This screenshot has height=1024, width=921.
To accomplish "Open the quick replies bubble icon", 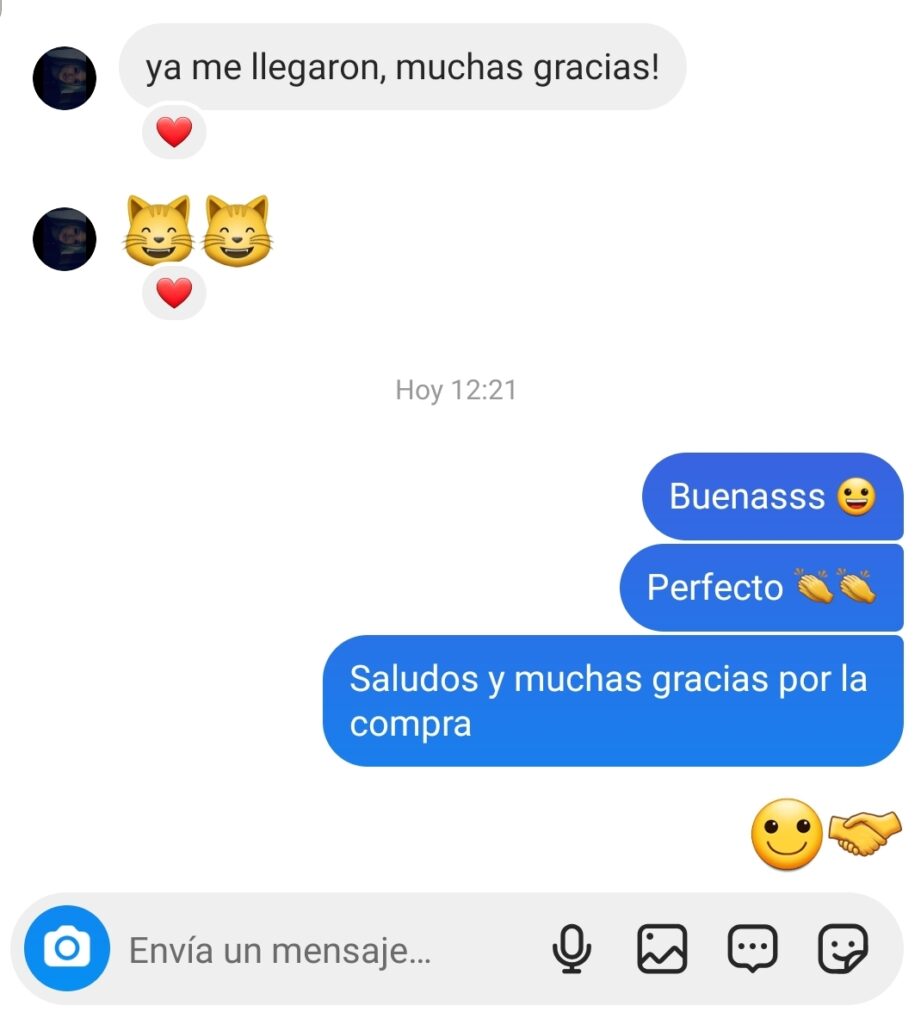I will pos(752,949).
